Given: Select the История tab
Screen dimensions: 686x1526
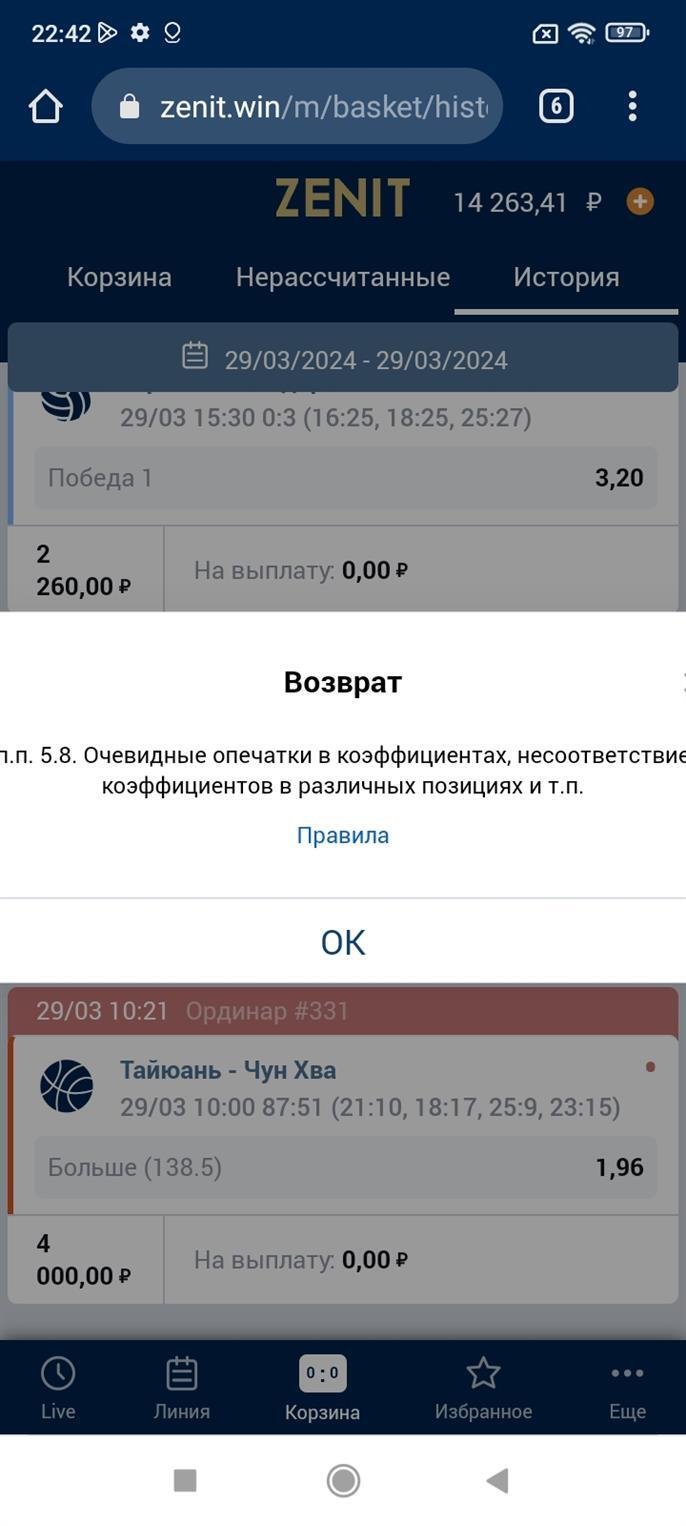Looking at the screenshot, I should coord(566,277).
